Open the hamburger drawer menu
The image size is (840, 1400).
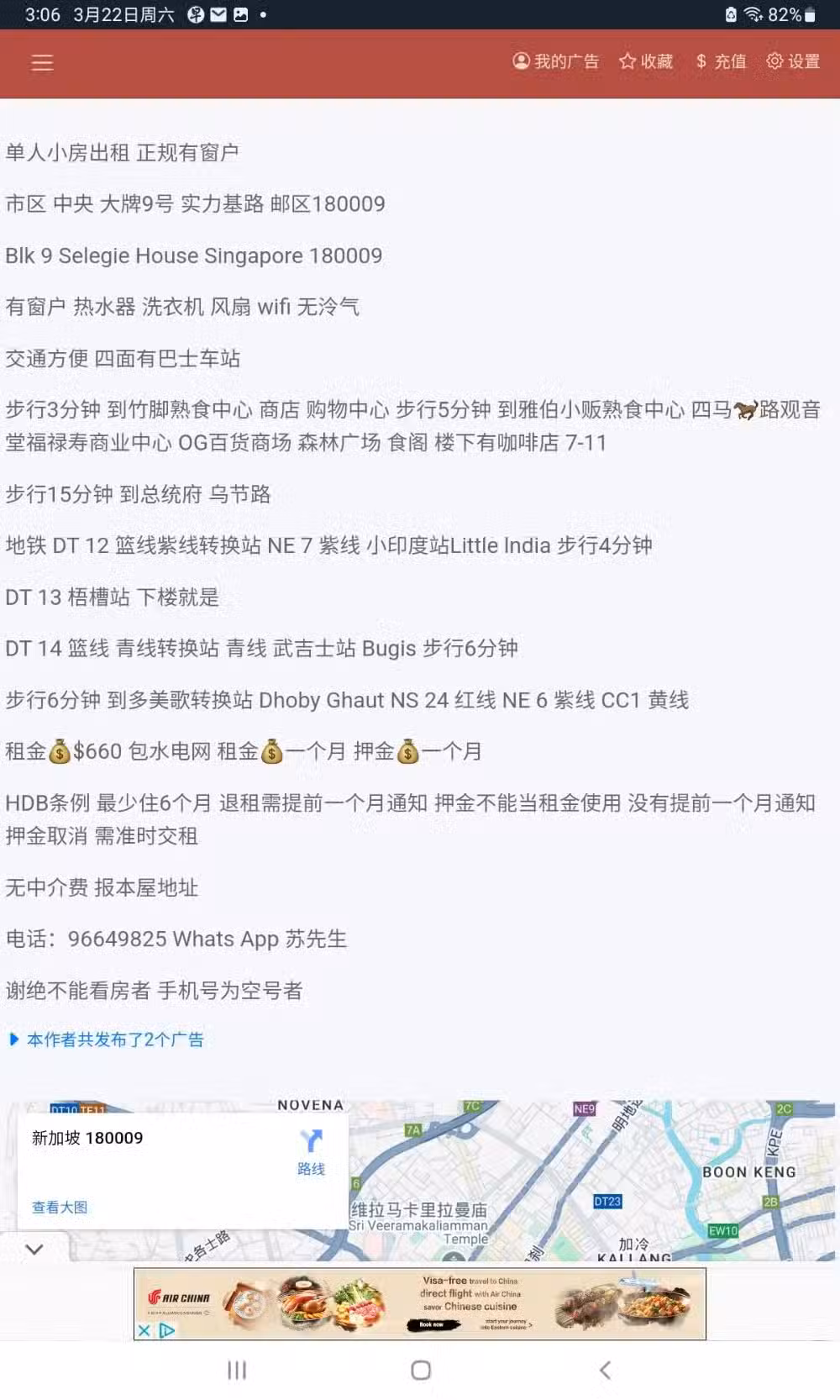click(42, 63)
